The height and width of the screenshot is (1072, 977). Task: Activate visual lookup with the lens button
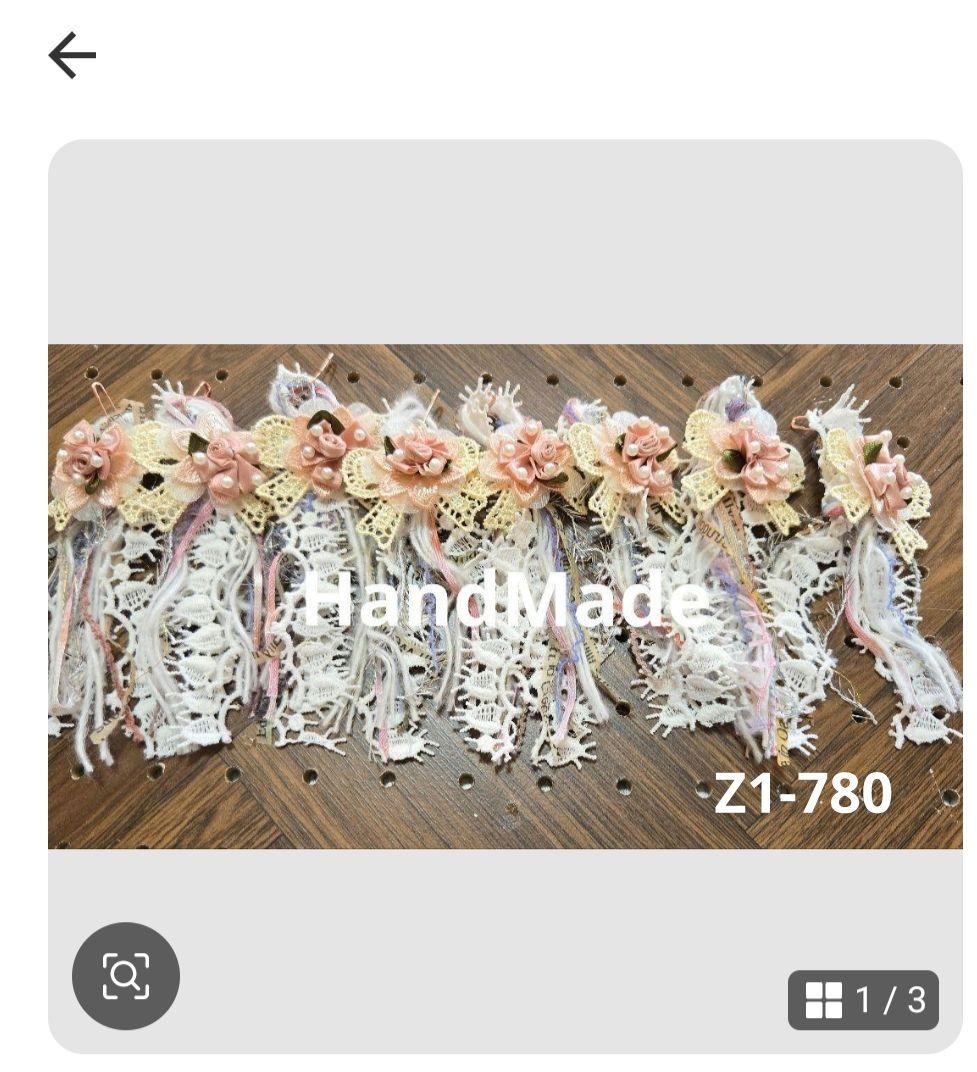click(x=124, y=976)
